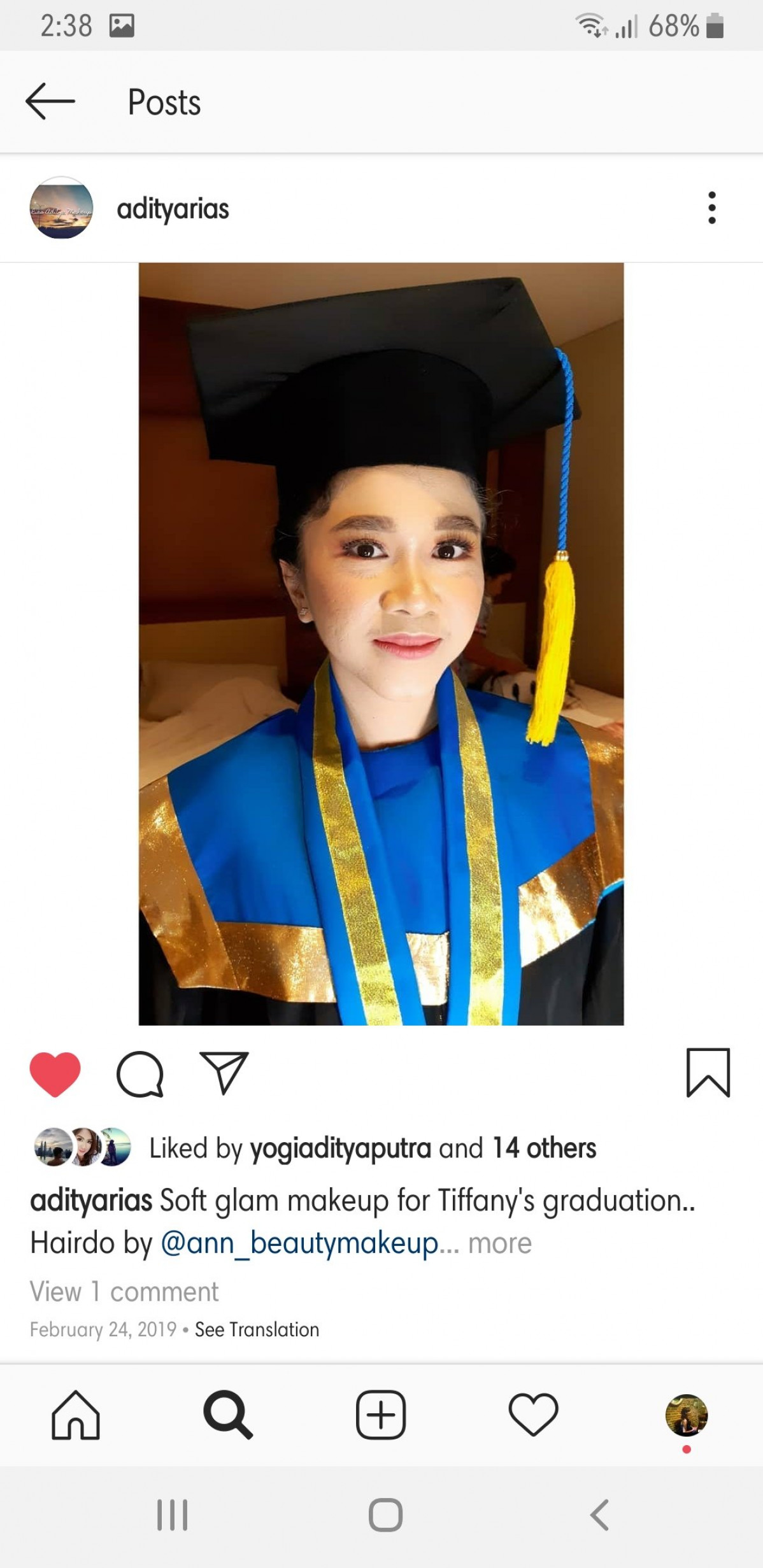Tap the system home button
Image resolution: width=763 pixels, height=1568 pixels.
(385, 1515)
